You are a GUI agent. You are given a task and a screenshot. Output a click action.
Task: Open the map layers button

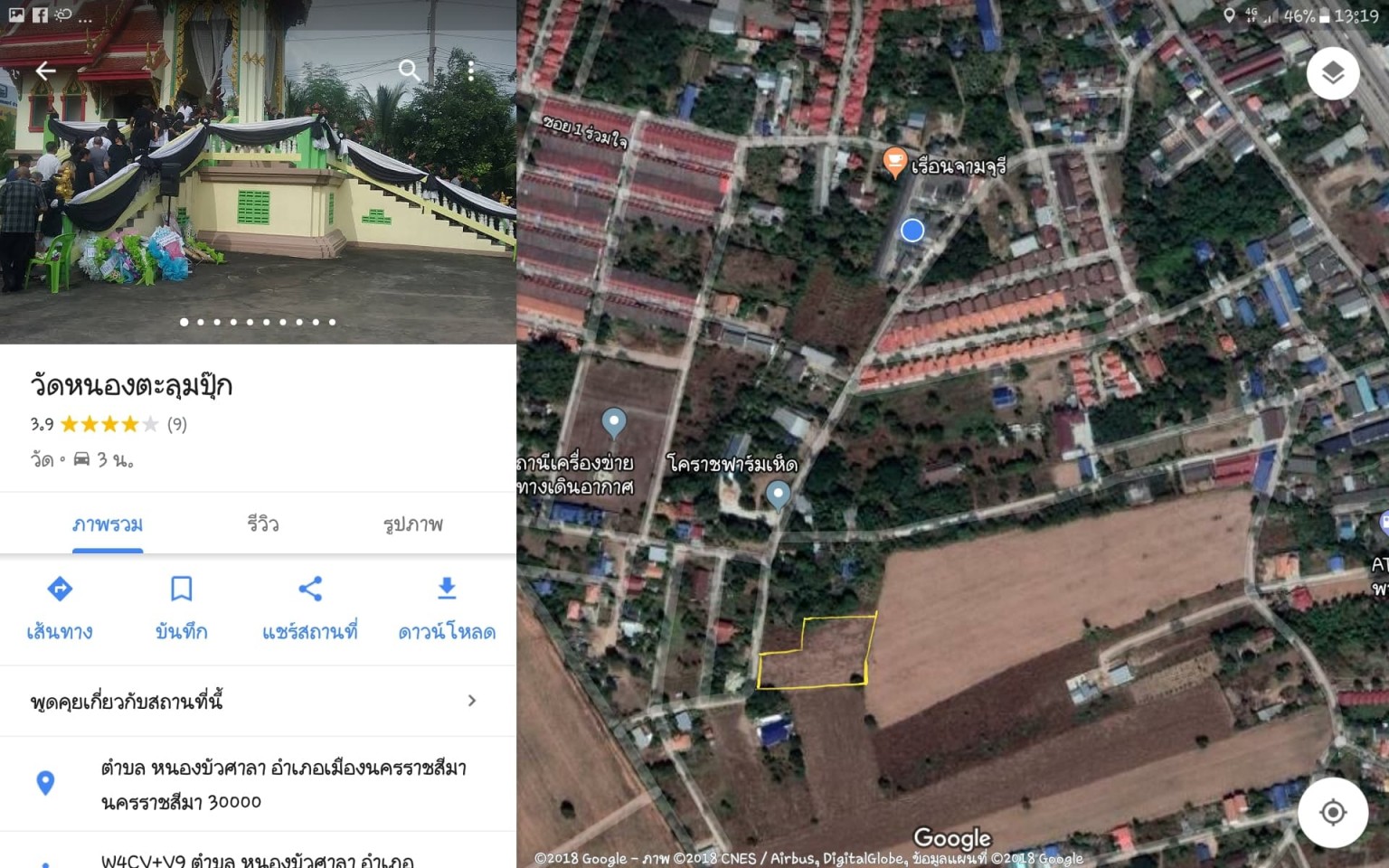click(x=1333, y=73)
